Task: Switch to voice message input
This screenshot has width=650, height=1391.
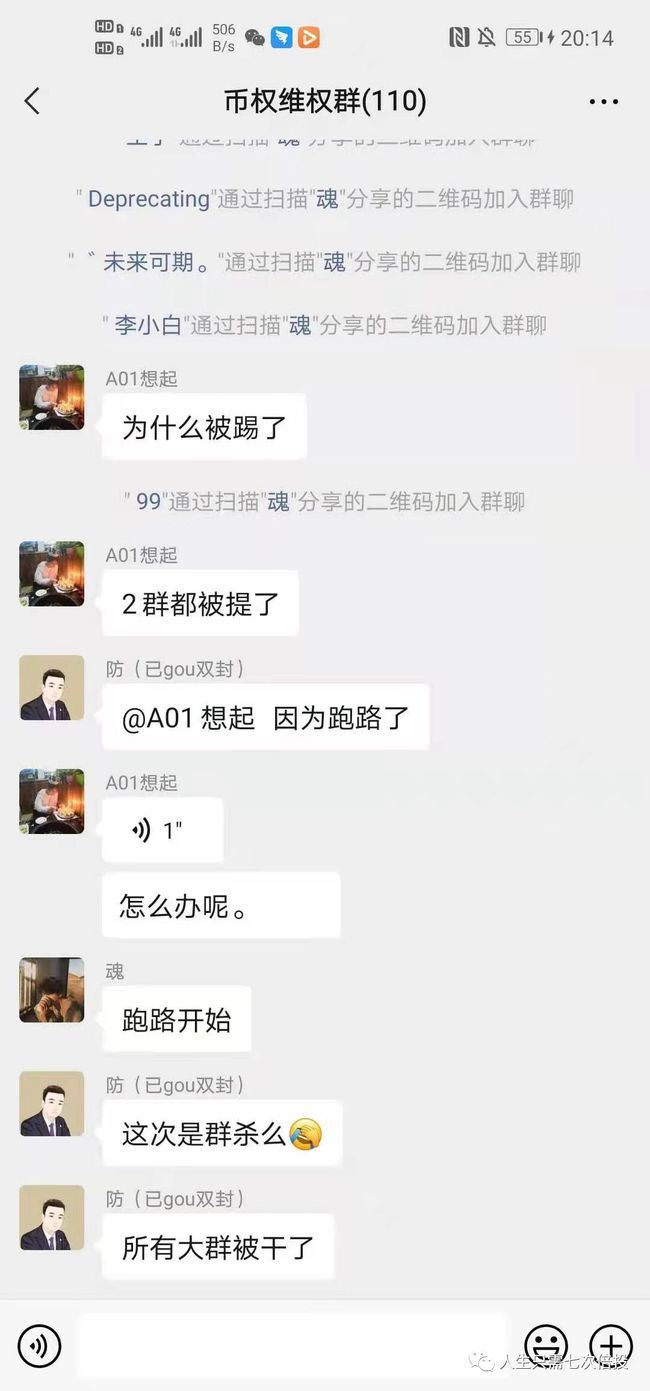Action: (39, 1346)
